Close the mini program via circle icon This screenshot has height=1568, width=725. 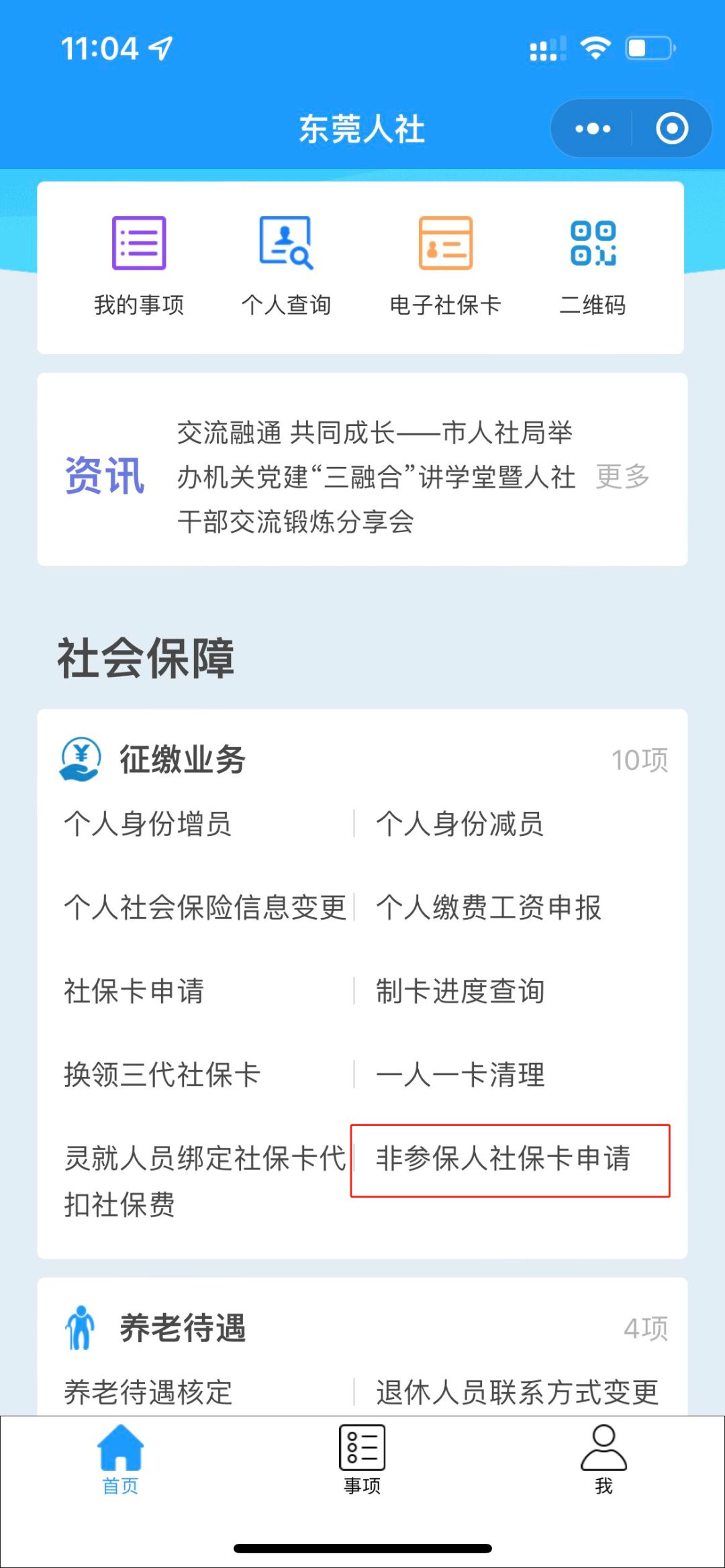[x=671, y=128]
